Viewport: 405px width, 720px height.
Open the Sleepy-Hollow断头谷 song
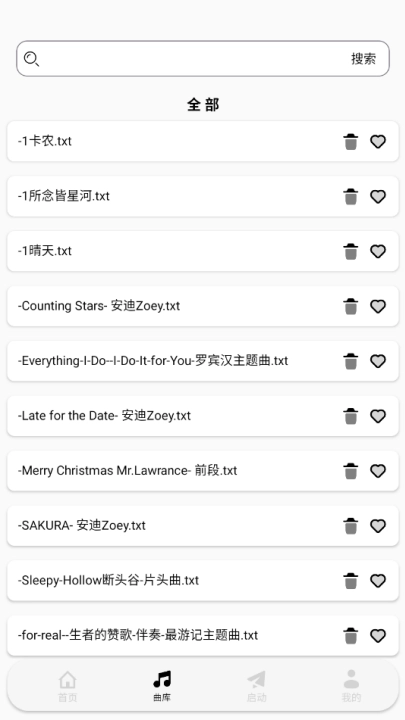202,581
